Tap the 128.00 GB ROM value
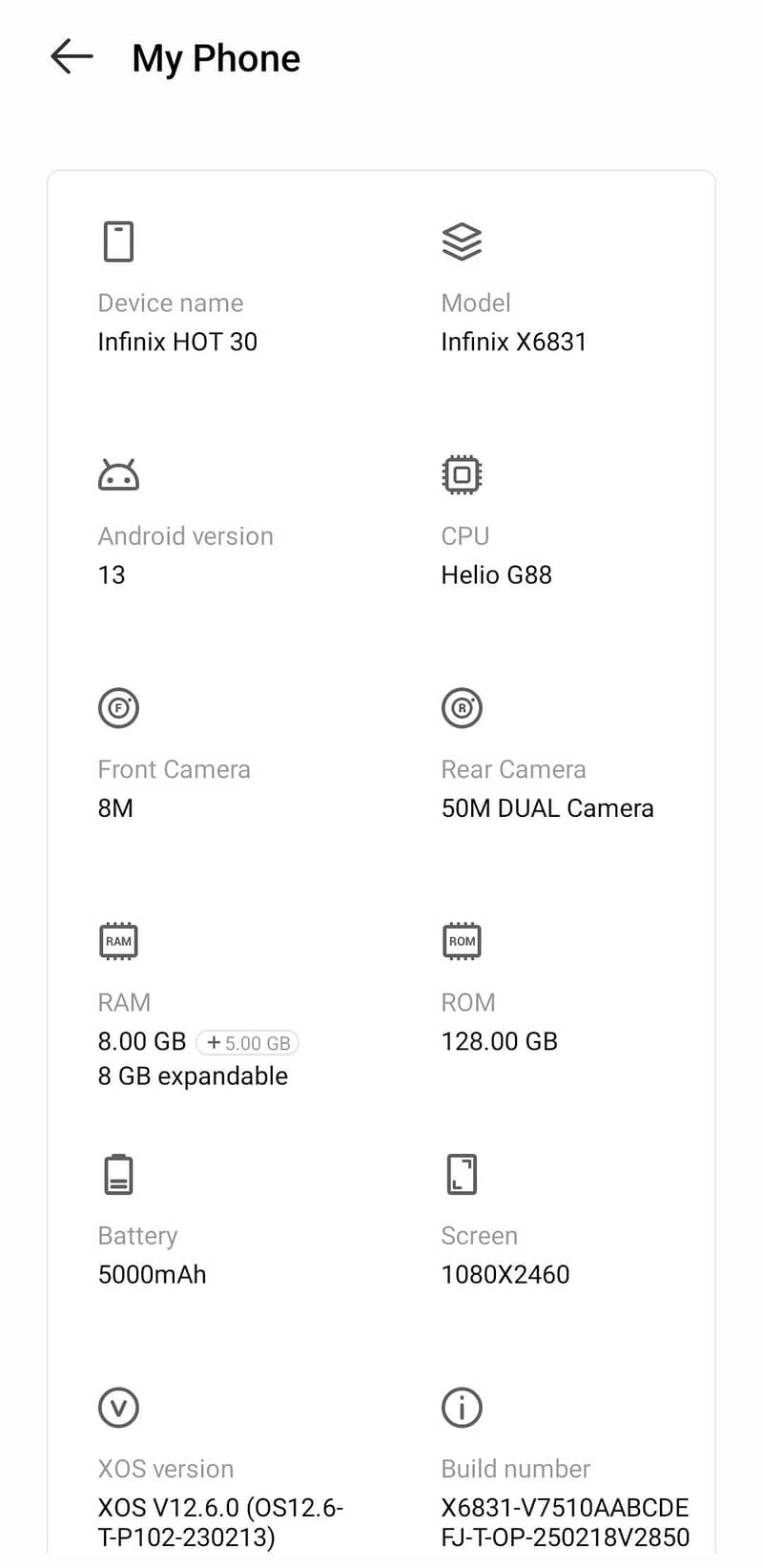 click(499, 1041)
